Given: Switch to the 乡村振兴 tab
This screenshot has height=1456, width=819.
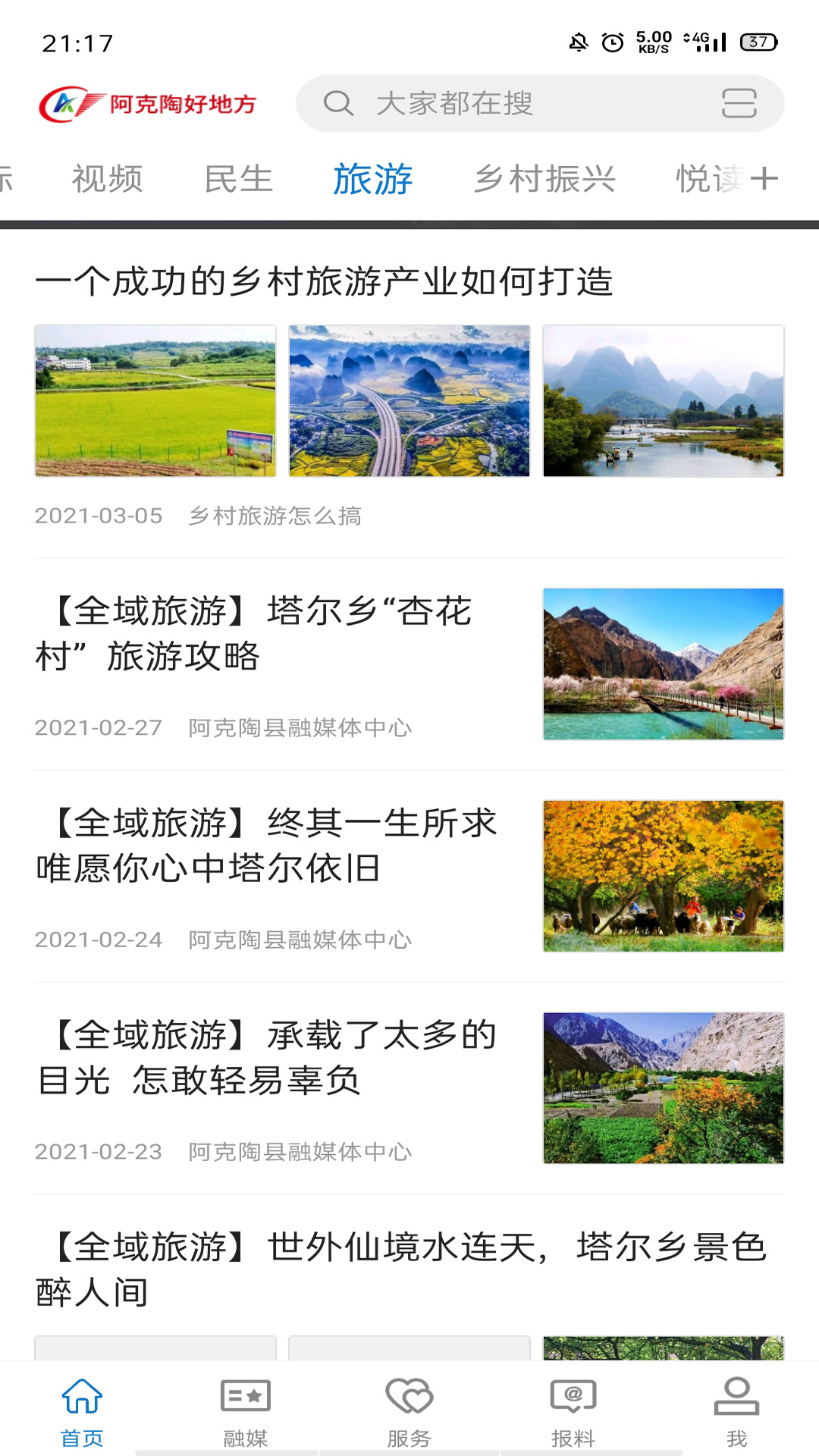Looking at the screenshot, I should 544,180.
